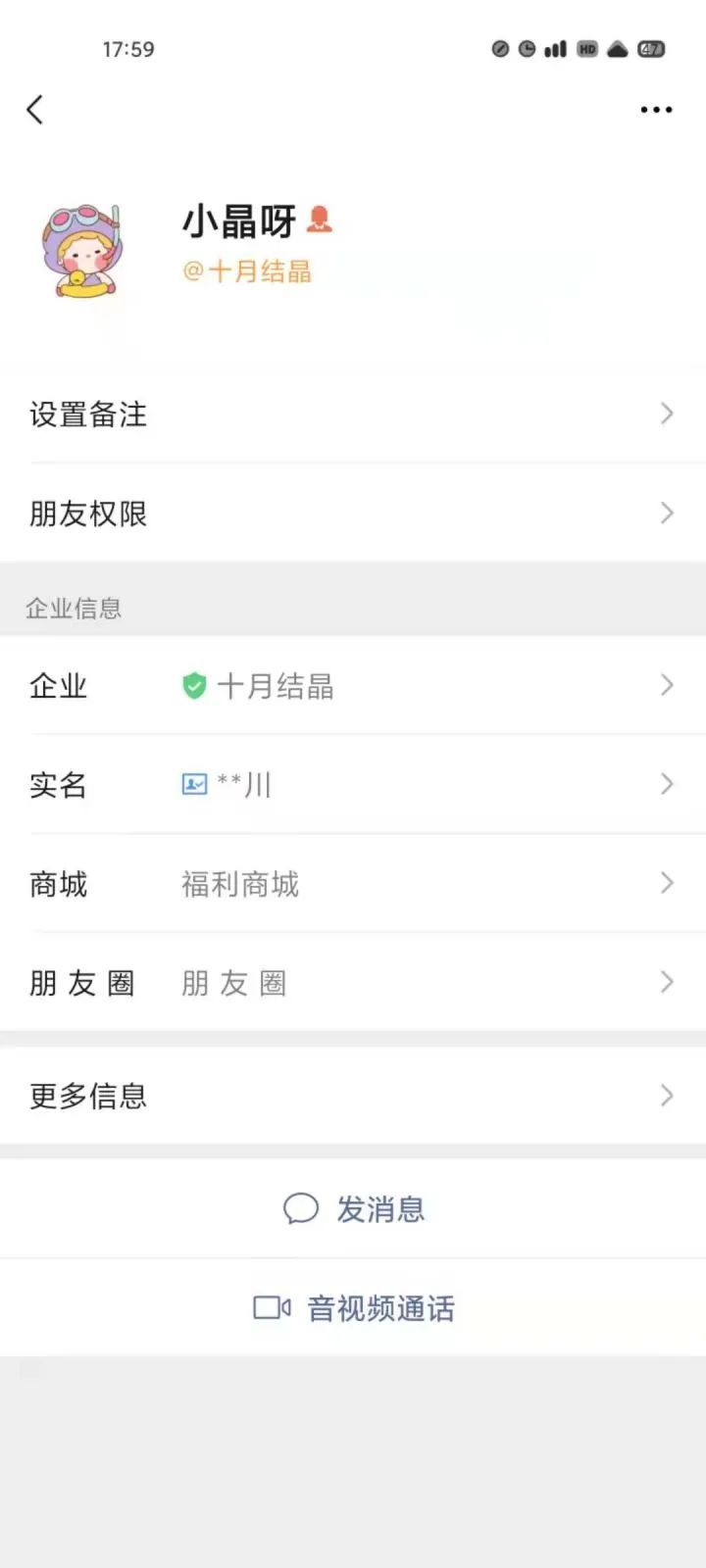706x1568 pixels.
Task: Open the more options ellipsis menu
Action: pyautogui.click(x=655, y=110)
